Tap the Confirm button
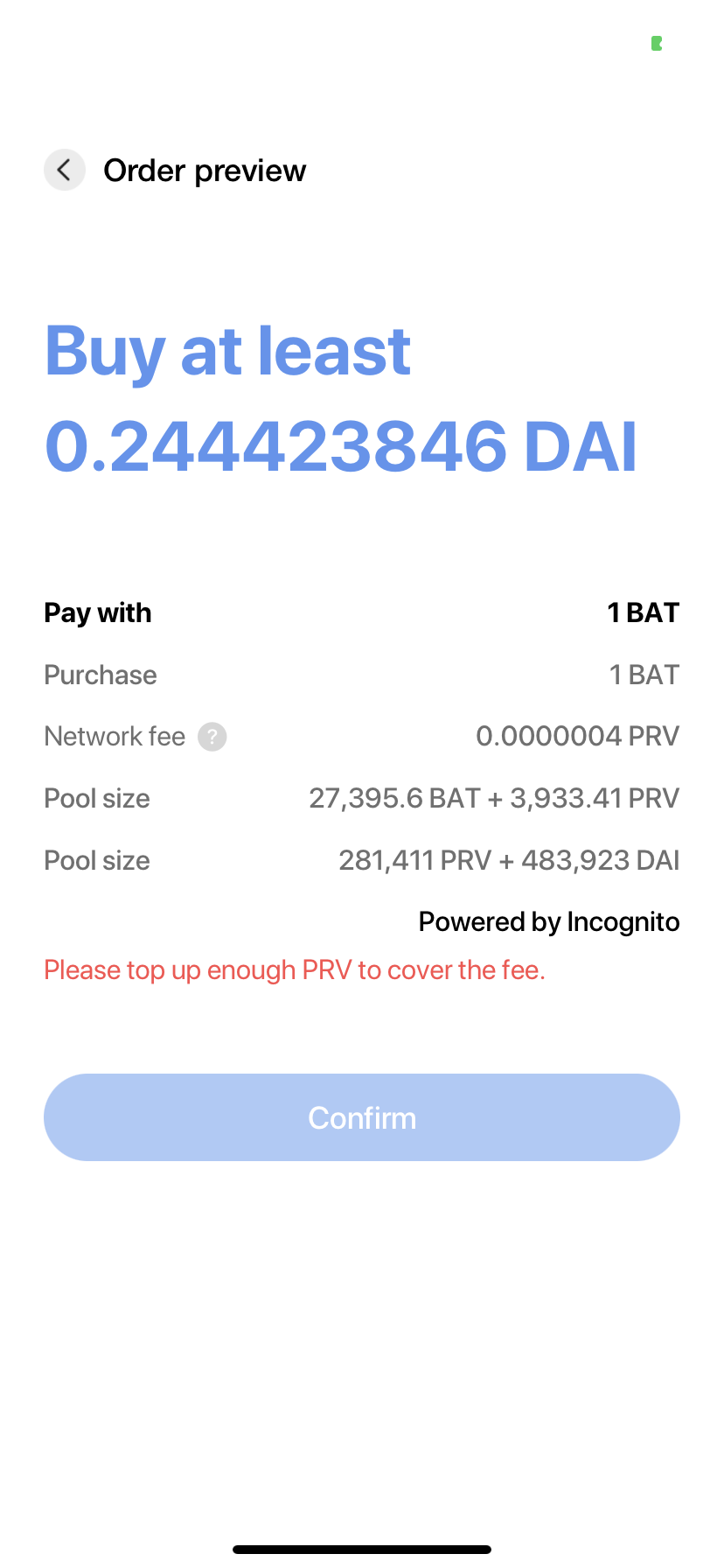Viewport: 724px width, 1568px height. pyautogui.click(x=362, y=1117)
